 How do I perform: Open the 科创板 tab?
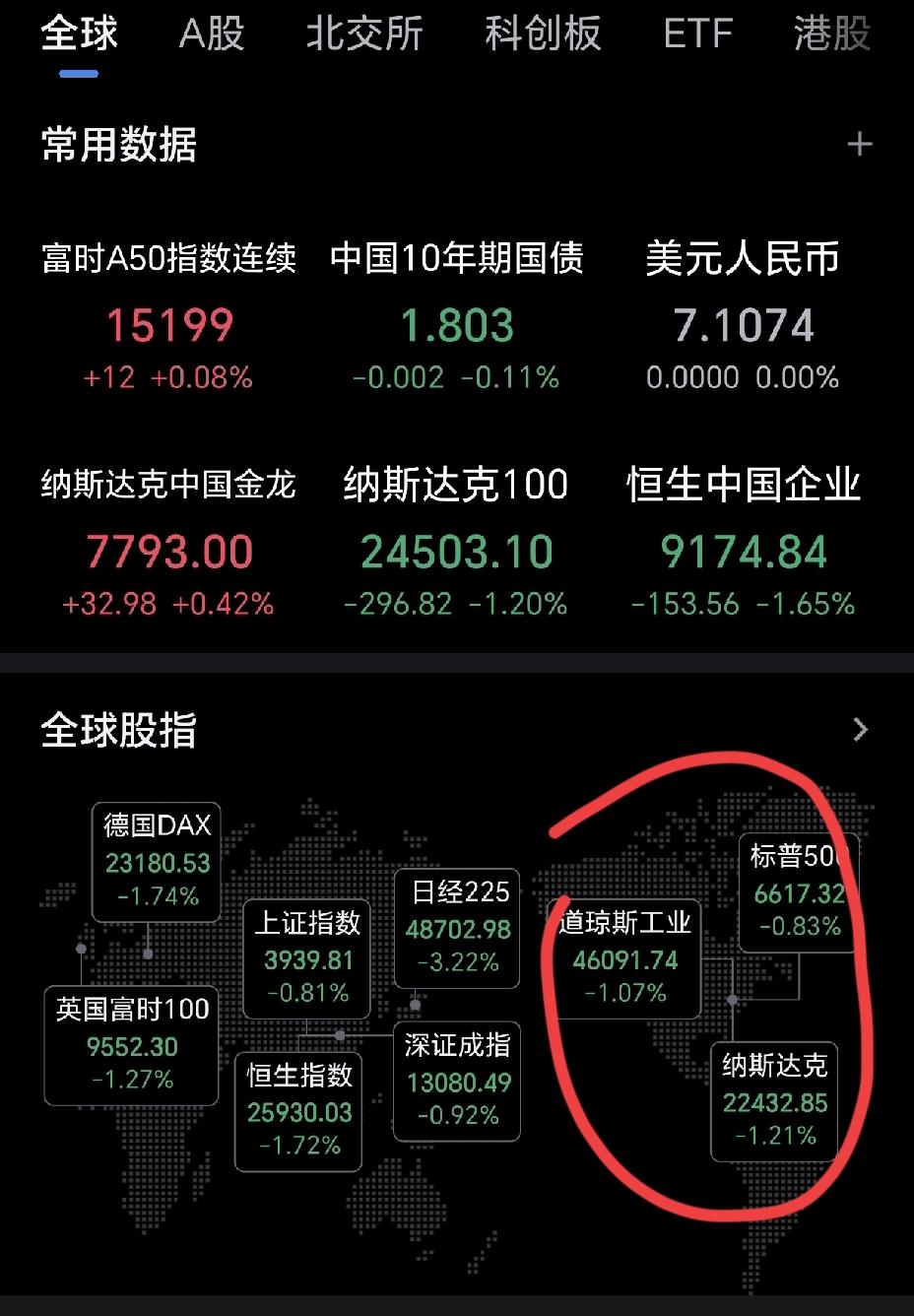[542, 34]
